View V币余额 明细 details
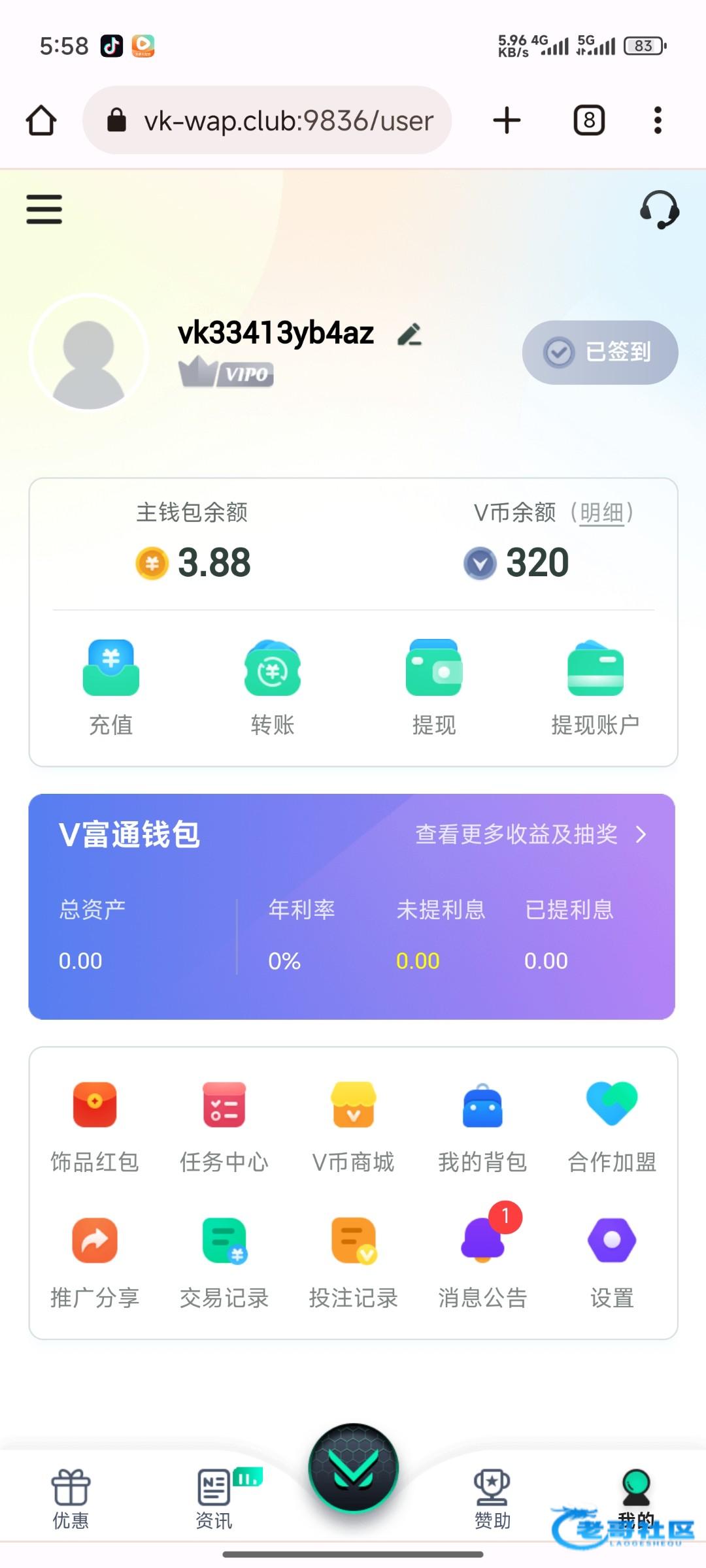 (602, 513)
